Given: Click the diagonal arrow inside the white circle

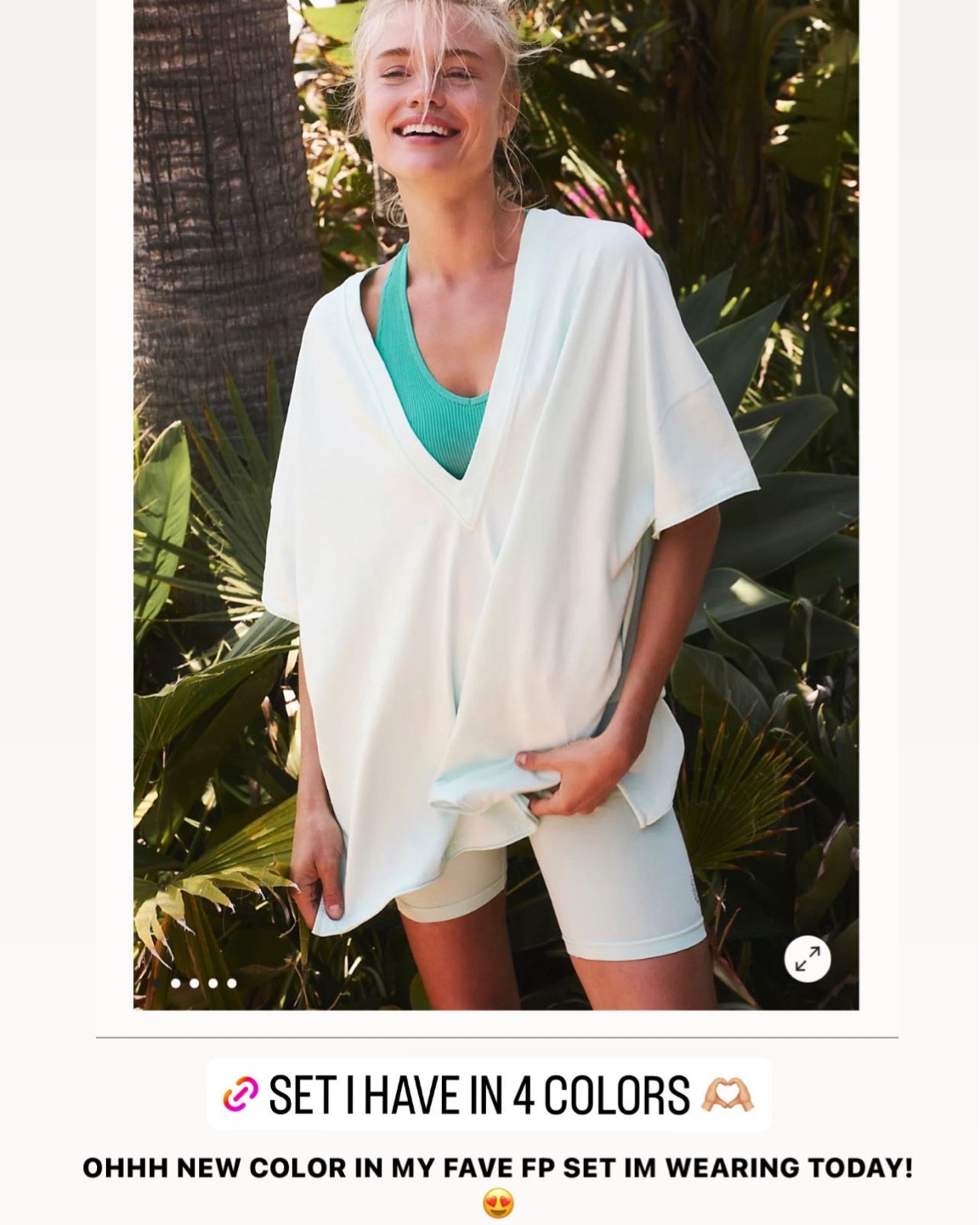Looking at the screenshot, I should [x=808, y=959].
